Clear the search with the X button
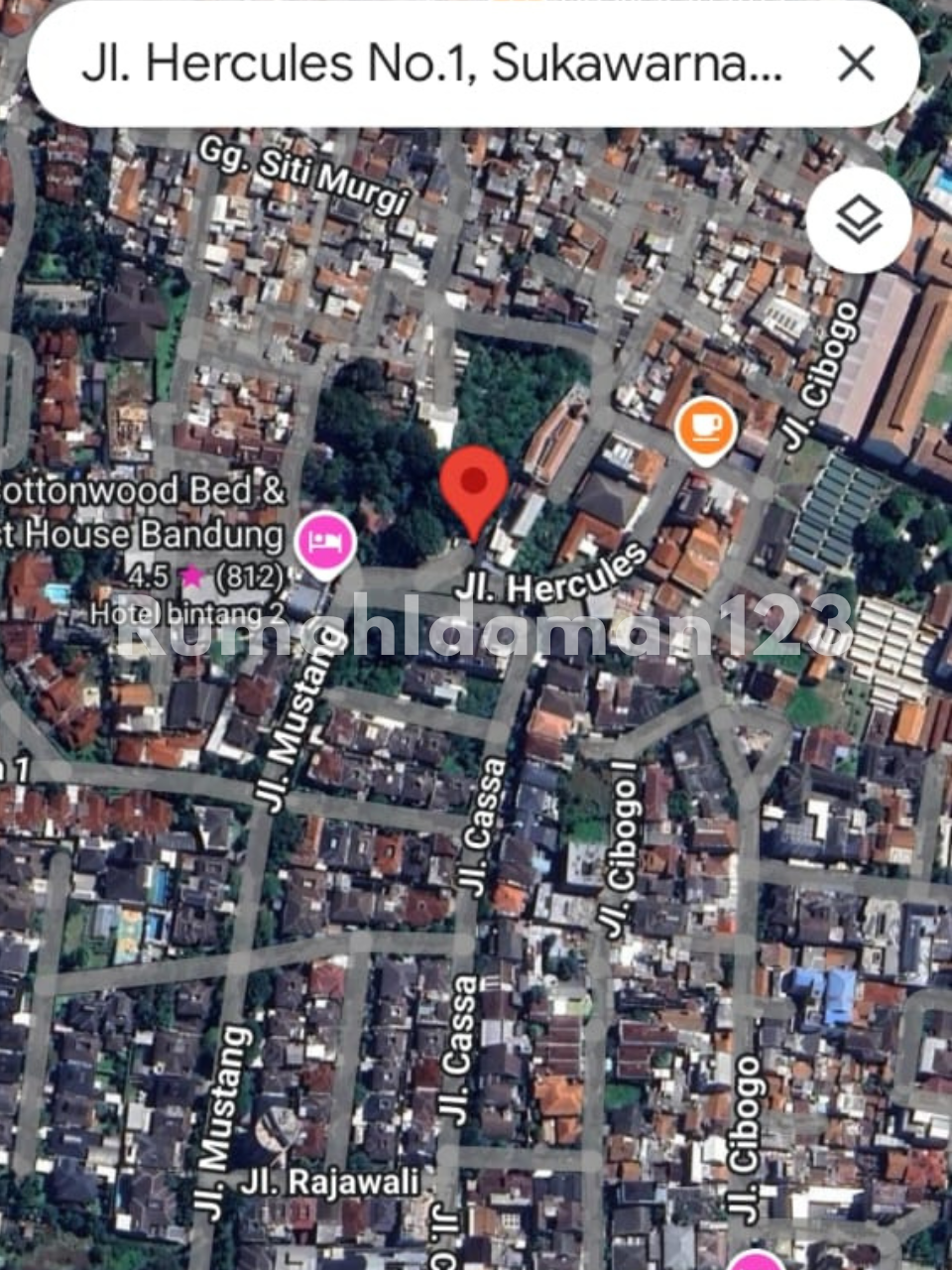Screen dimensions: 952x1270 point(856,64)
